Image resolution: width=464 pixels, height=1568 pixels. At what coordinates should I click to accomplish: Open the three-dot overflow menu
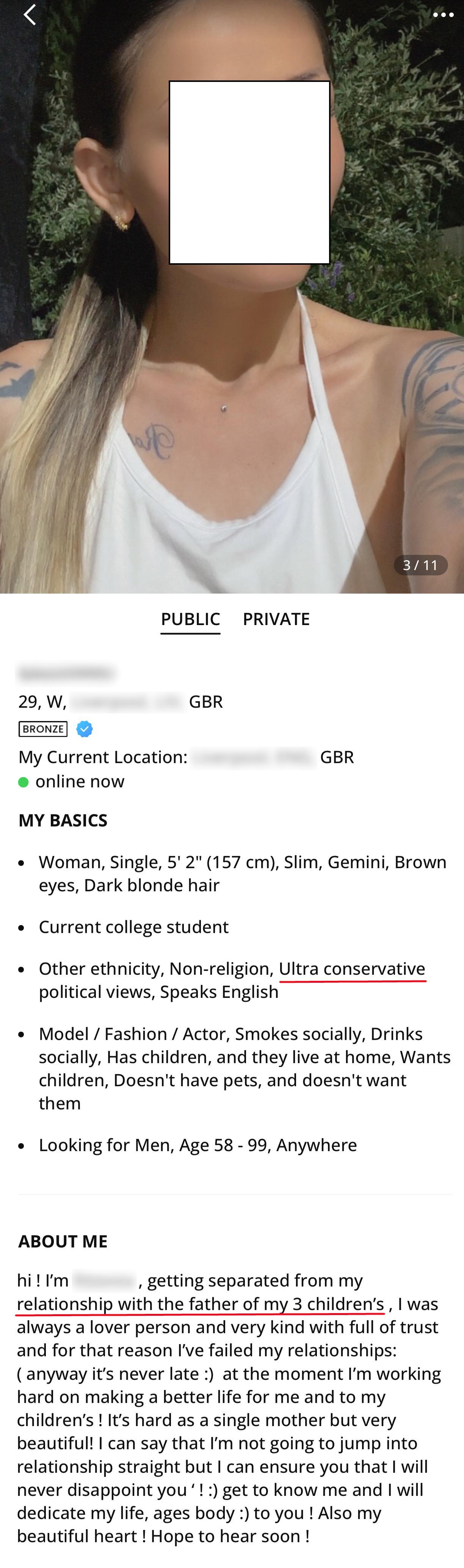pyautogui.click(x=443, y=15)
